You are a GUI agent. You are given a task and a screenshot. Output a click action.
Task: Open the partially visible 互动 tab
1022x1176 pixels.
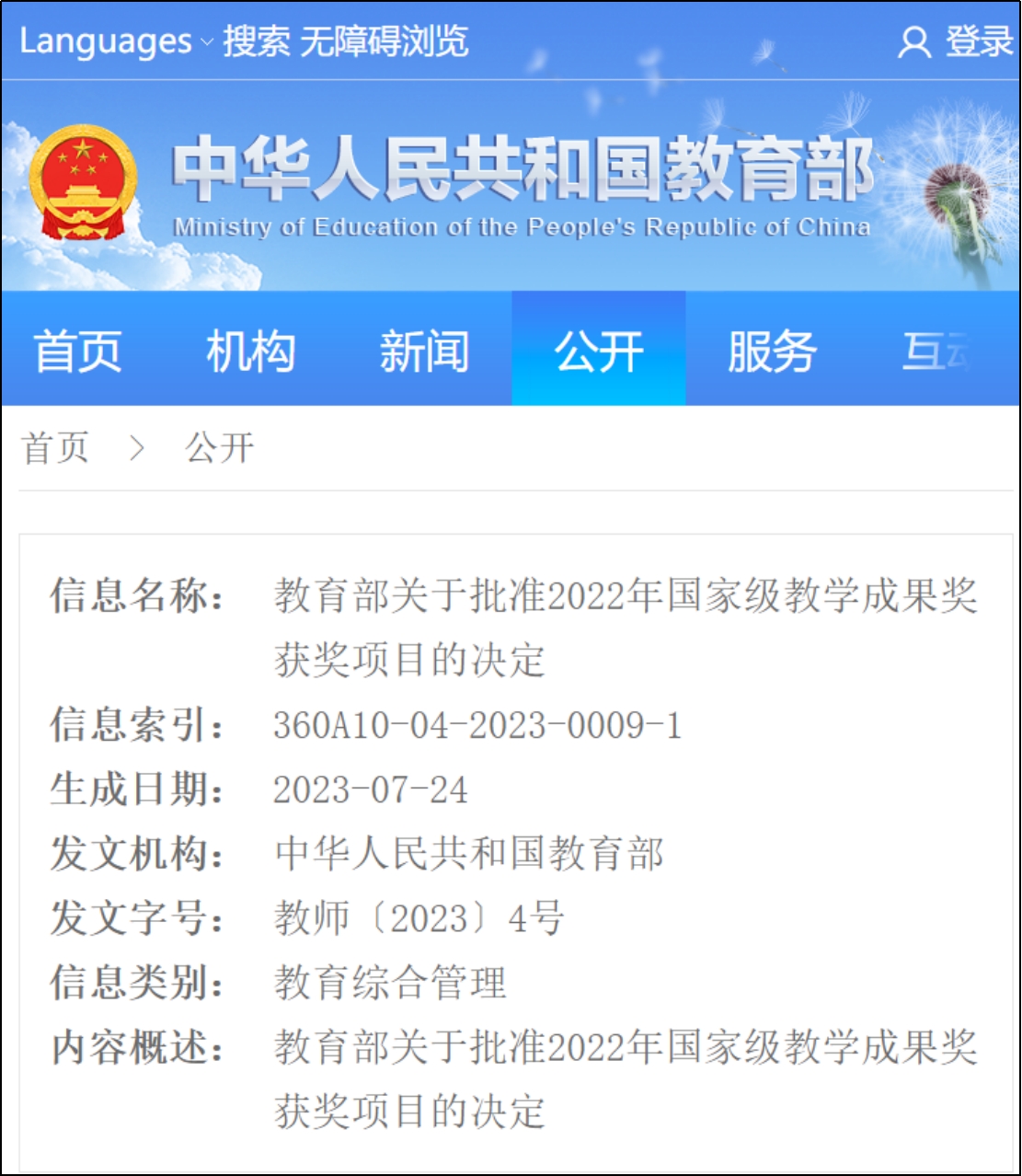click(x=938, y=351)
